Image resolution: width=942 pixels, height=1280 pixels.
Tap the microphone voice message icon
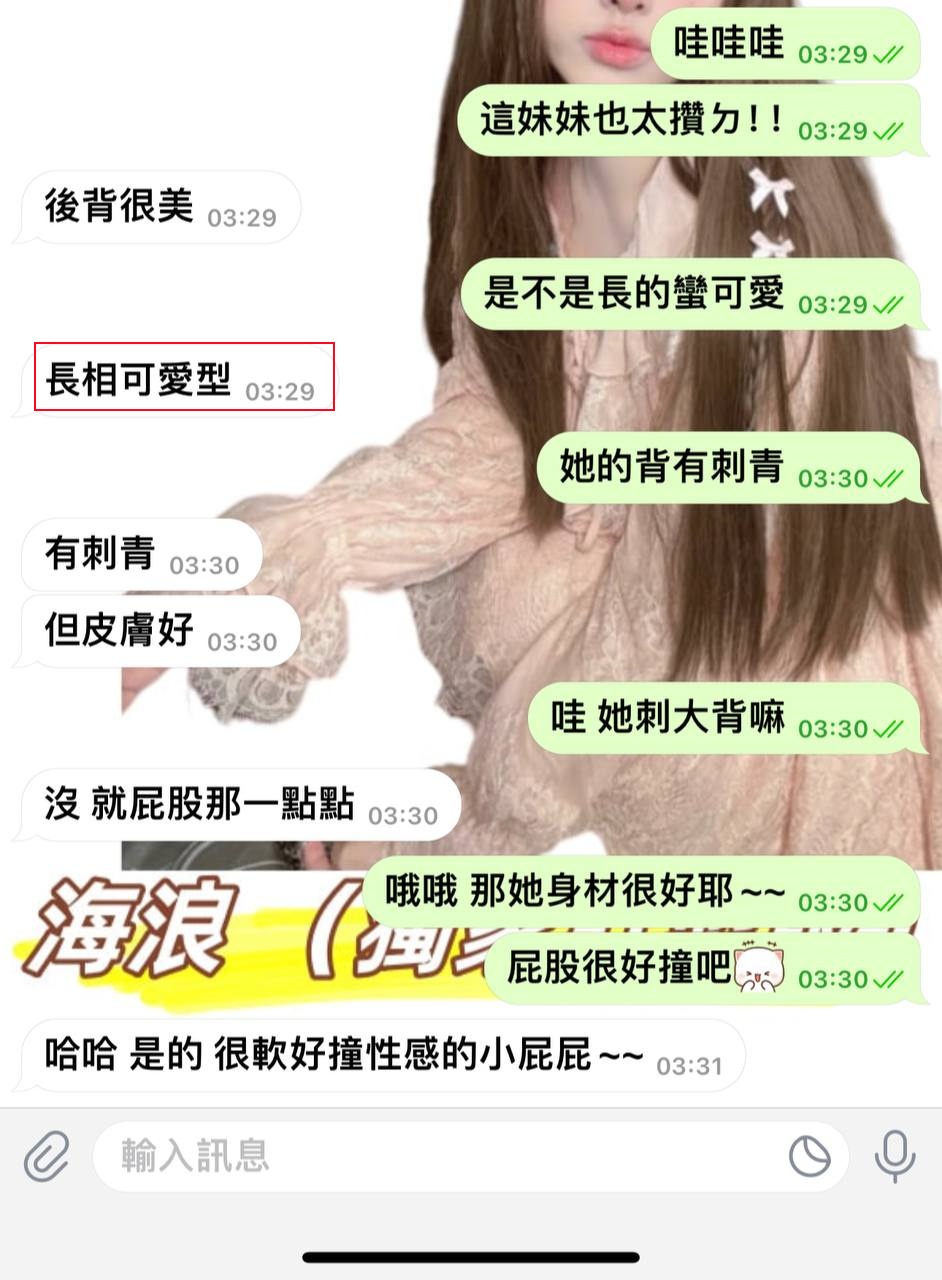[894, 1156]
